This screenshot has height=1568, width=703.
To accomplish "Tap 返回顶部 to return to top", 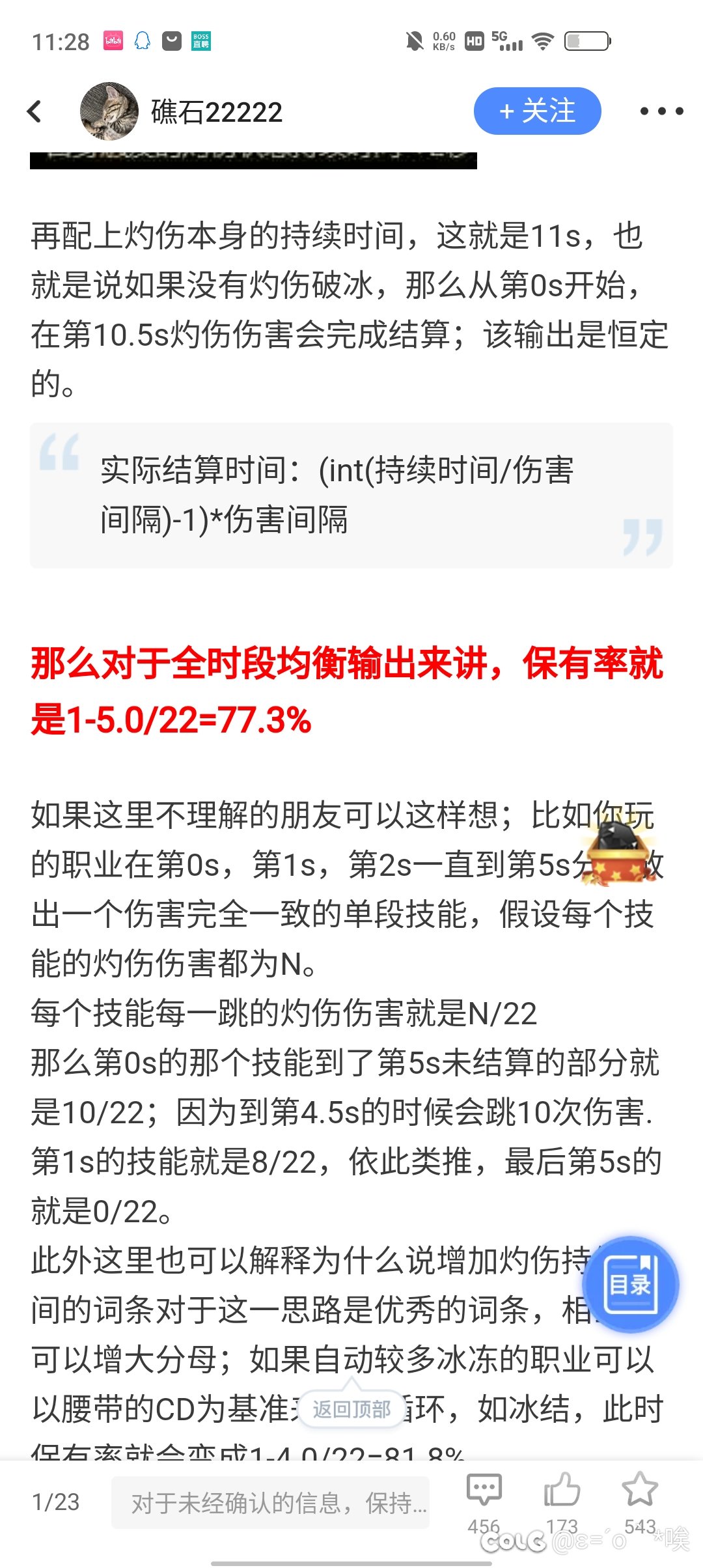I will pyautogui.click(x=351, y=1410).
